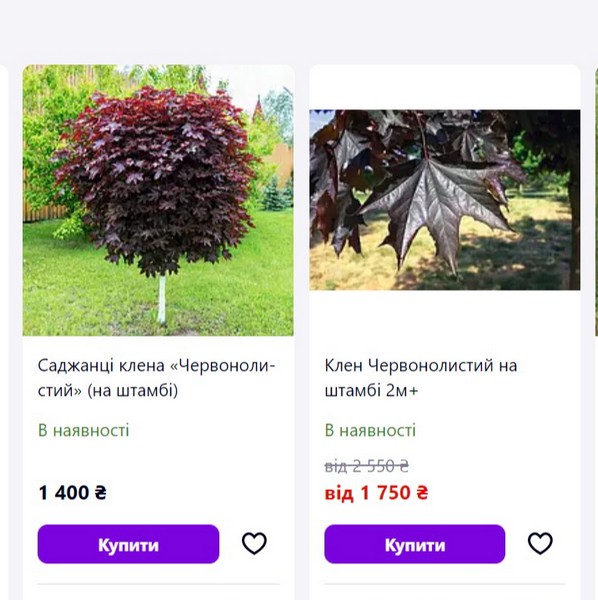The width and height of the screenshot is (598, 600).
Task: Buy the maple priced від 1 750 ₴
Action: (415, 544)
